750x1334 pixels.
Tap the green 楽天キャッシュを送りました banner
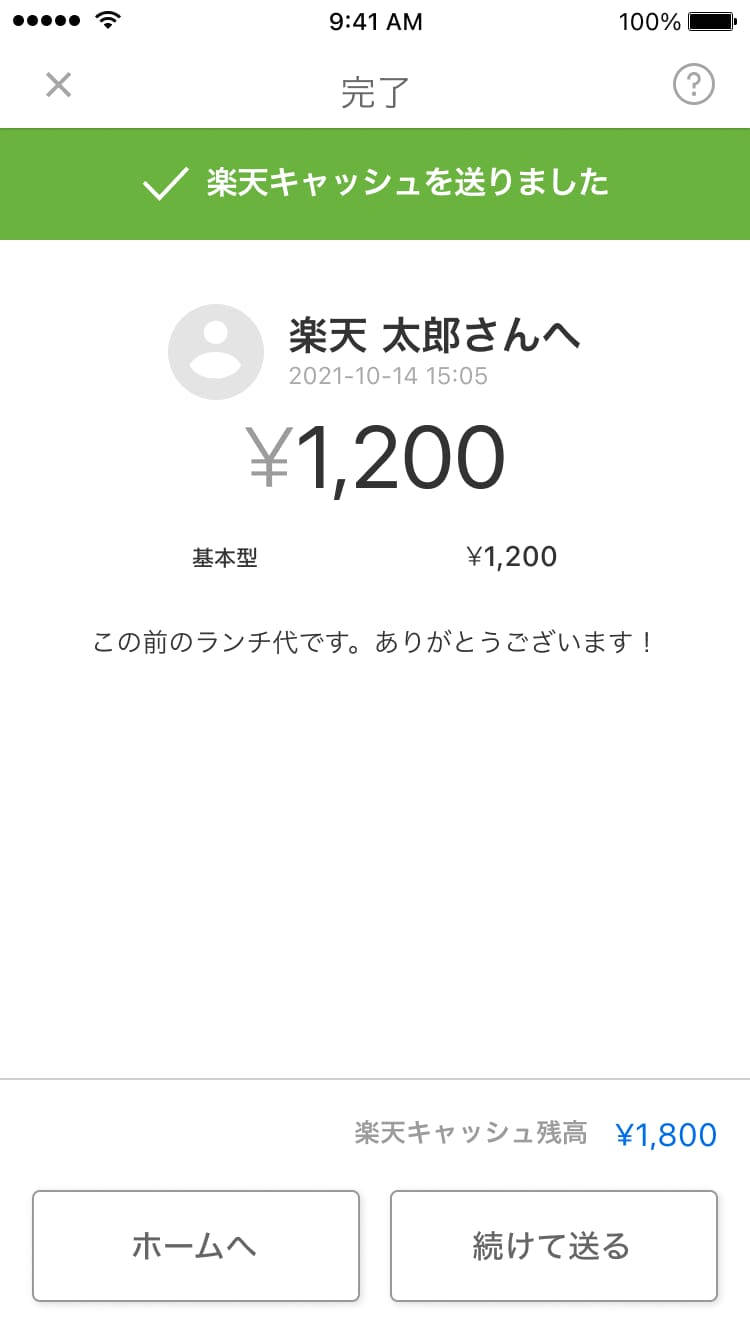[375, 184]
